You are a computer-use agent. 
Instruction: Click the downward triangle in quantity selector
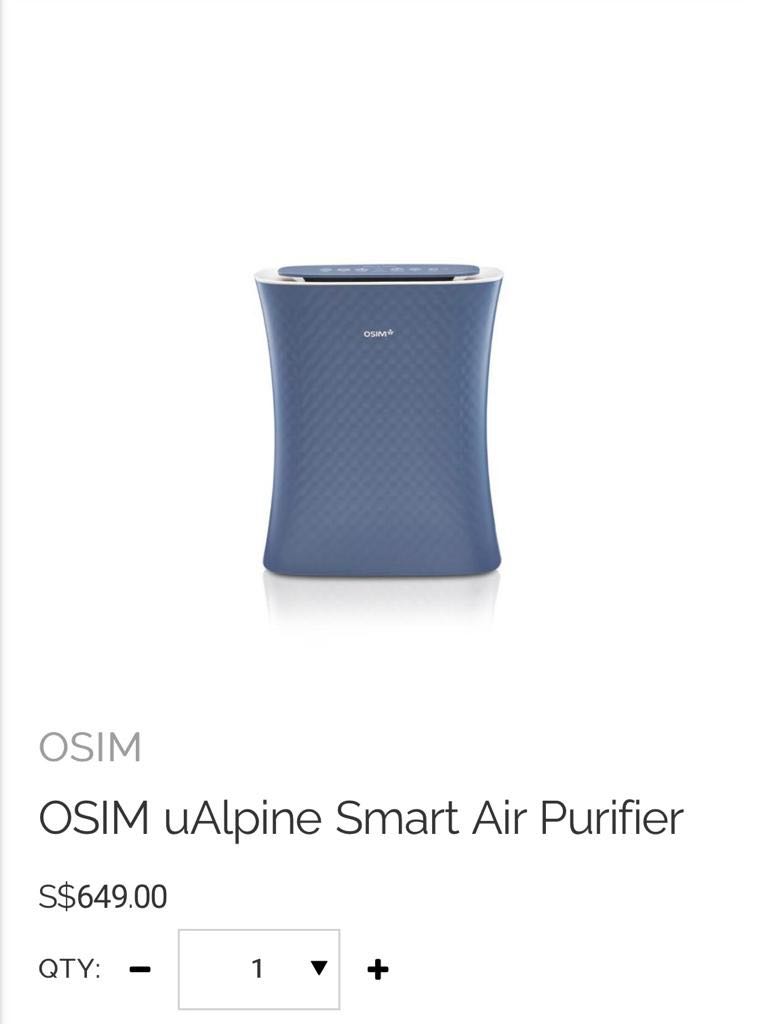click(319, 968)
